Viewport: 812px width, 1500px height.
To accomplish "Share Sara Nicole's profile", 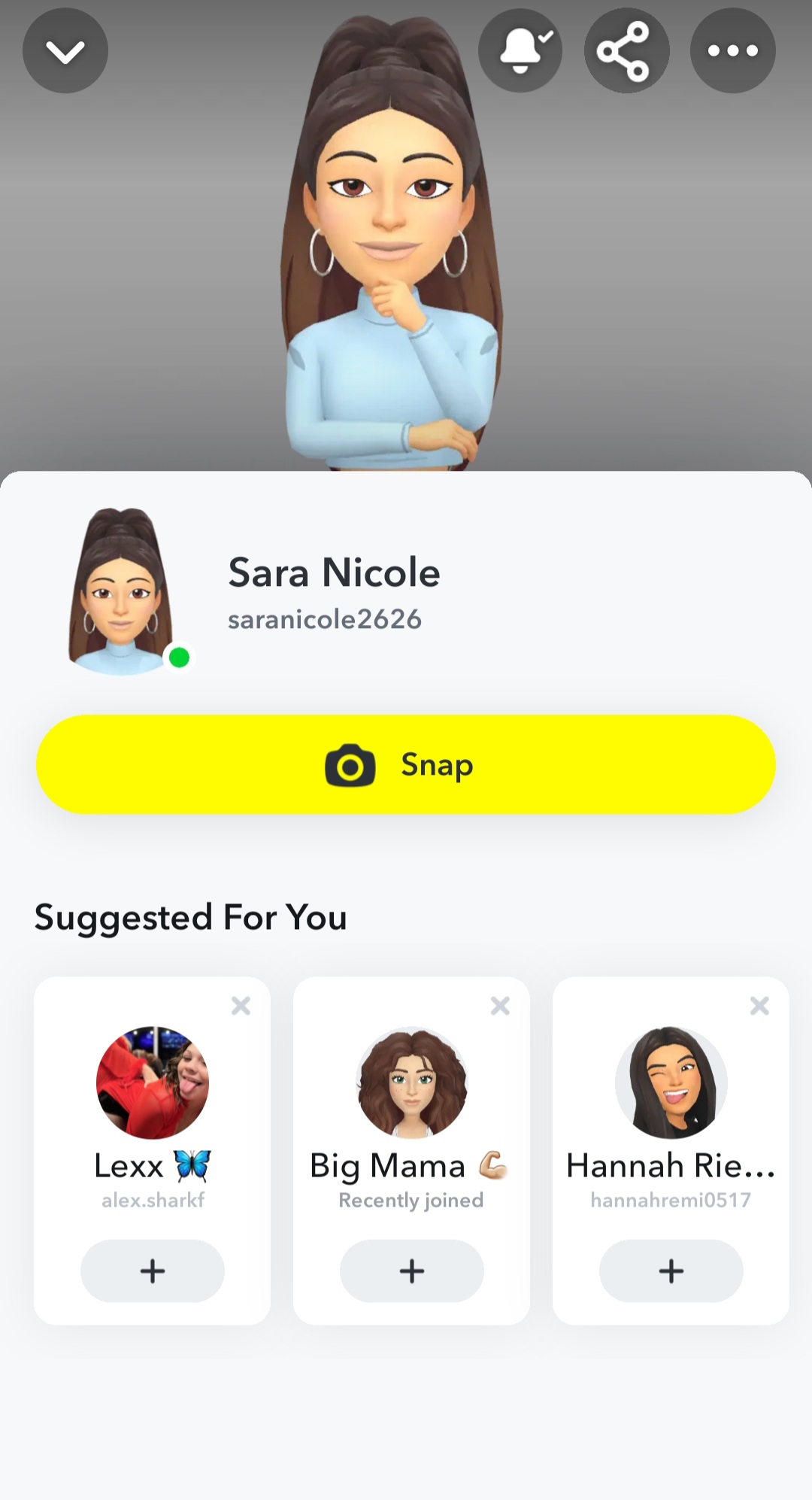I will point(626,51).
